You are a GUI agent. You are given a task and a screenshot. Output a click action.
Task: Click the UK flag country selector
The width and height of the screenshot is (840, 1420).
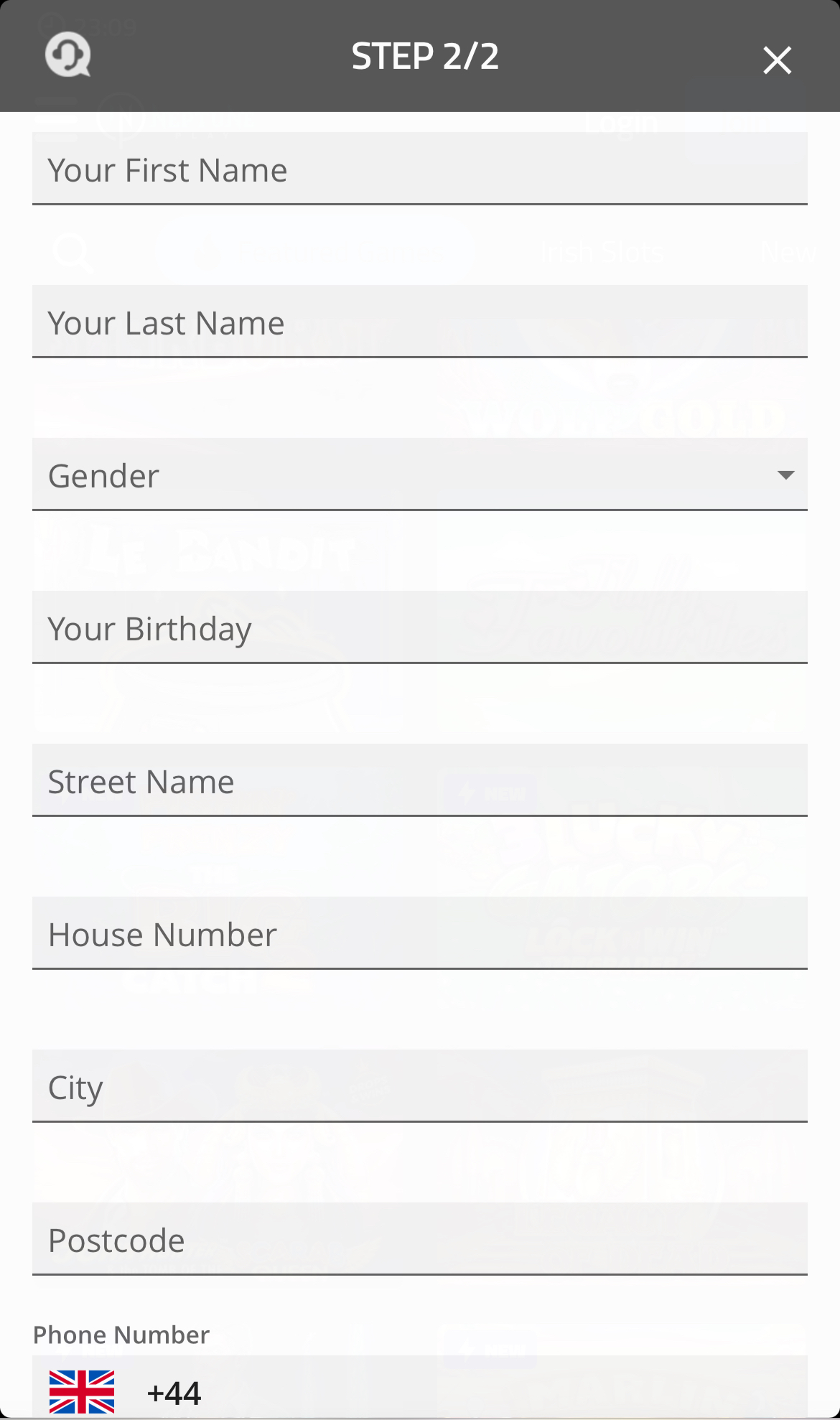81,1393
